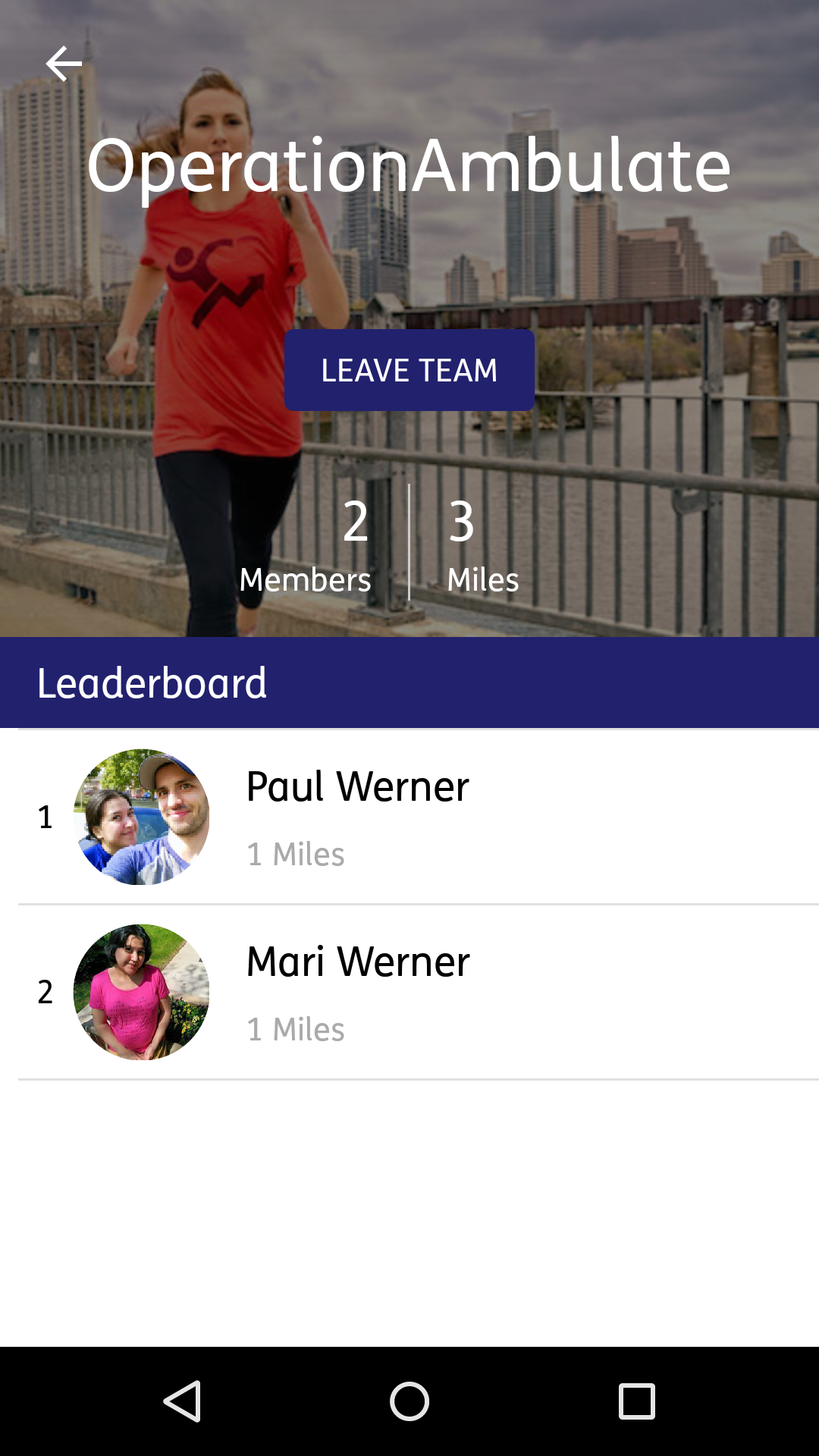Tap the system home button
Screen dimensions: 819x1456
[409, 1401]
